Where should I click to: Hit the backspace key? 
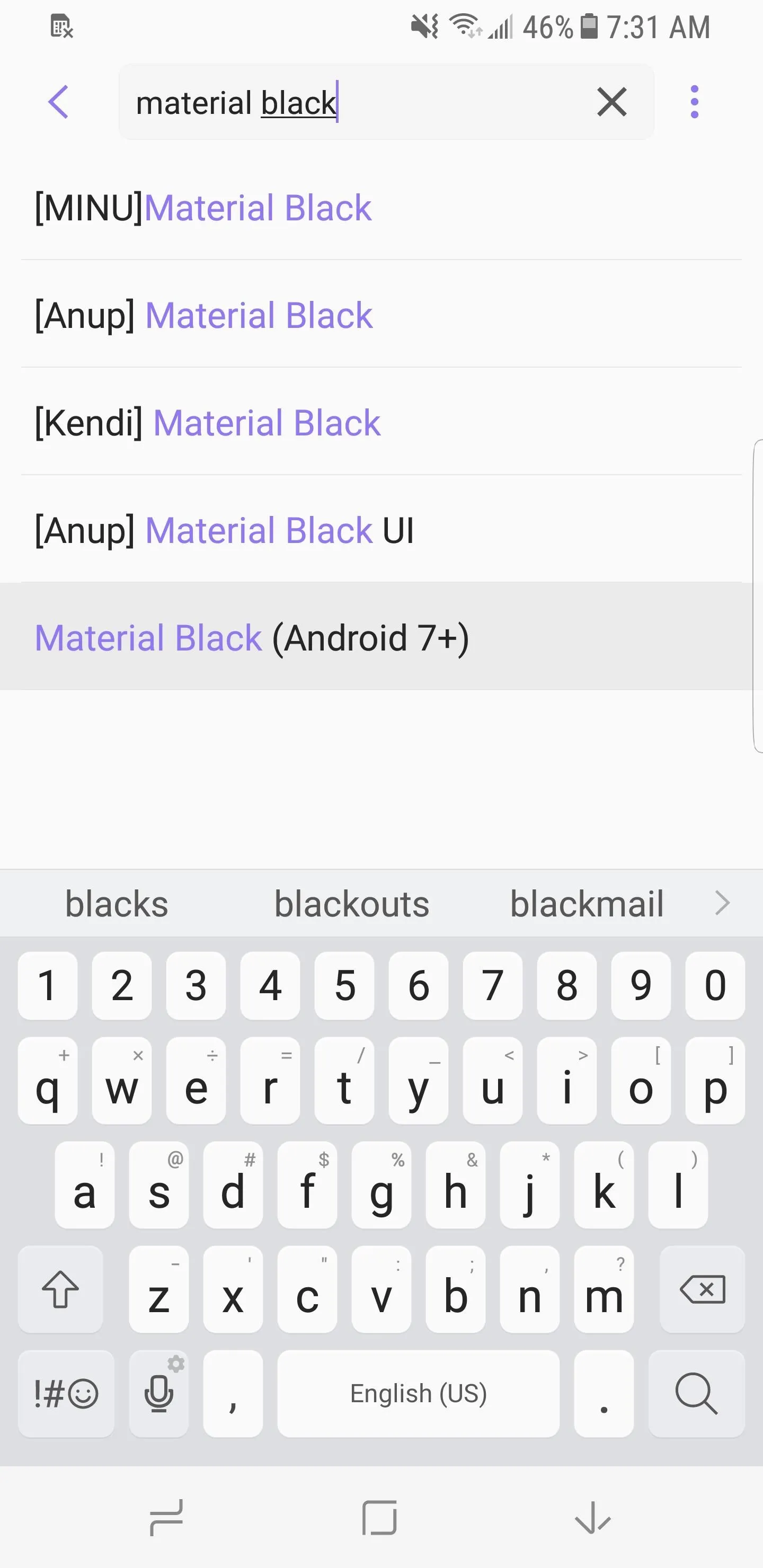(x=702, y=1289)
